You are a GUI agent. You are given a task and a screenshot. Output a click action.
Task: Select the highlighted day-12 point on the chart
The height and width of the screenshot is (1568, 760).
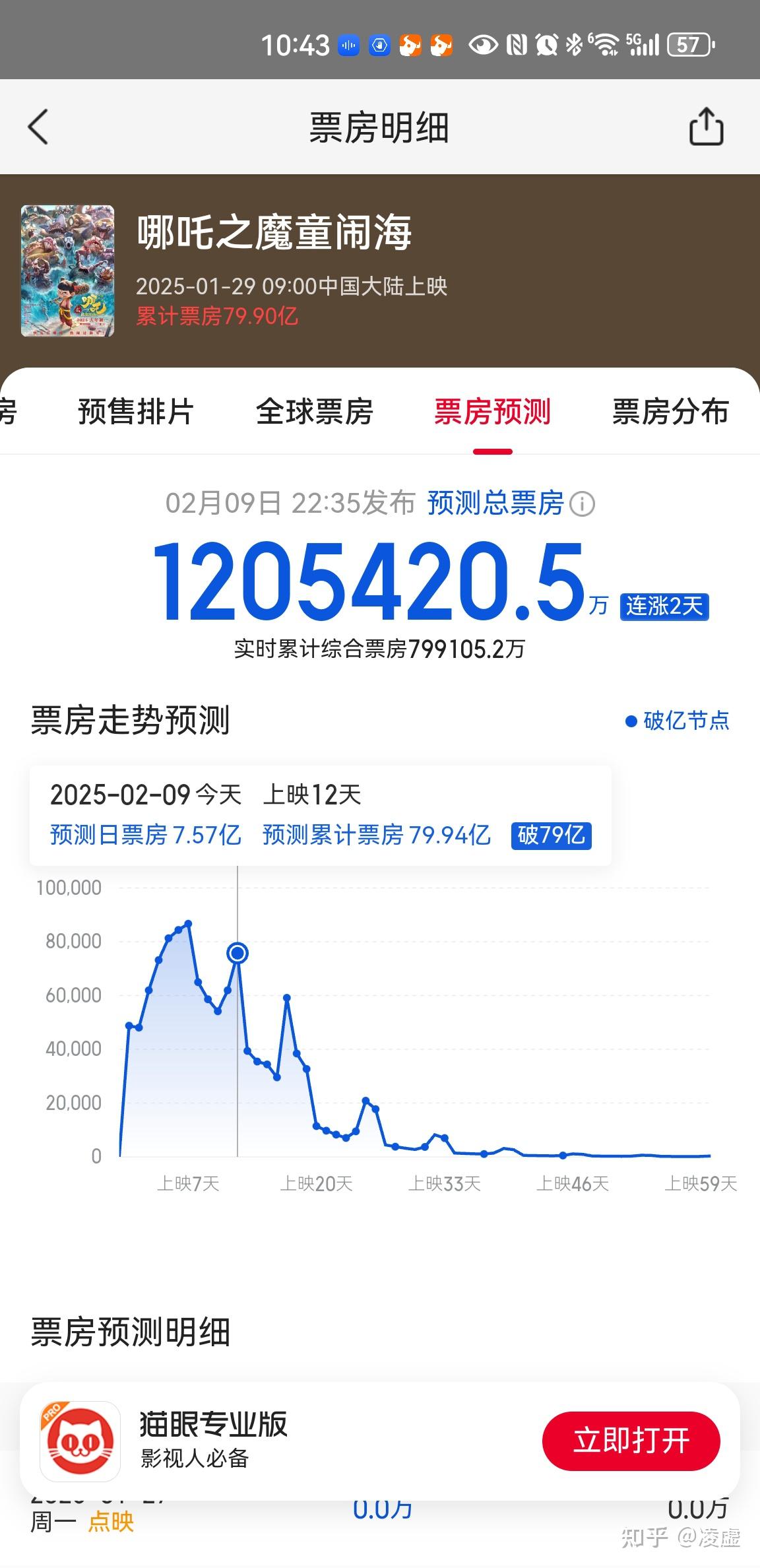(x=237, y=953)
